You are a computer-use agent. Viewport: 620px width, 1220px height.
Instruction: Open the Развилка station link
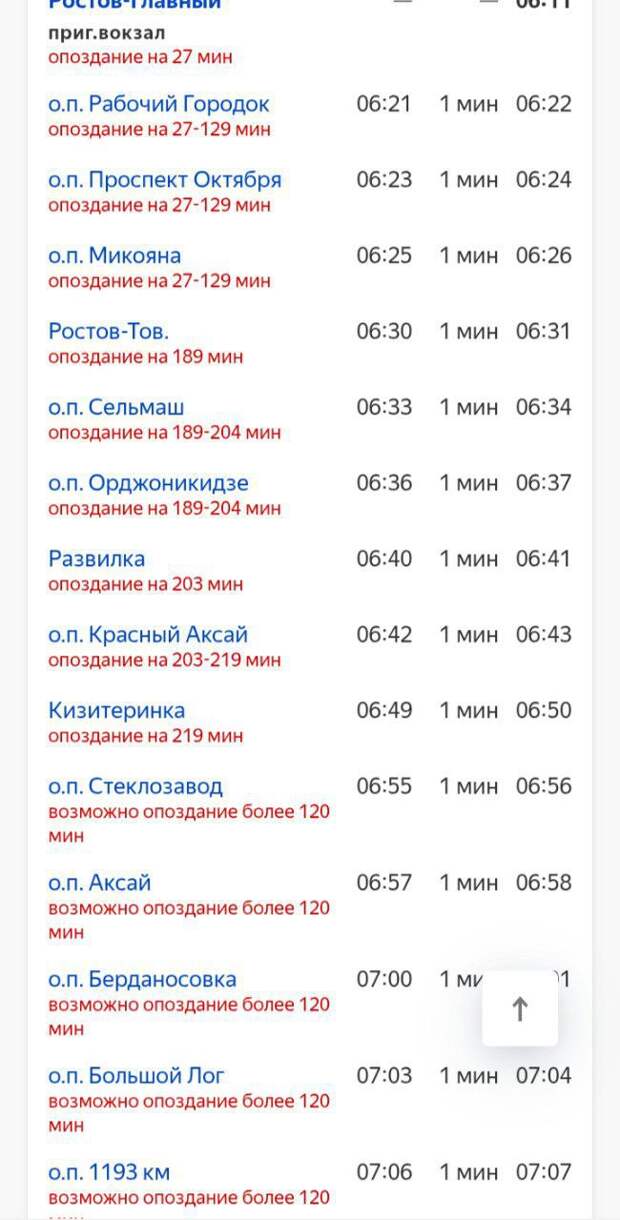(96, 559)
